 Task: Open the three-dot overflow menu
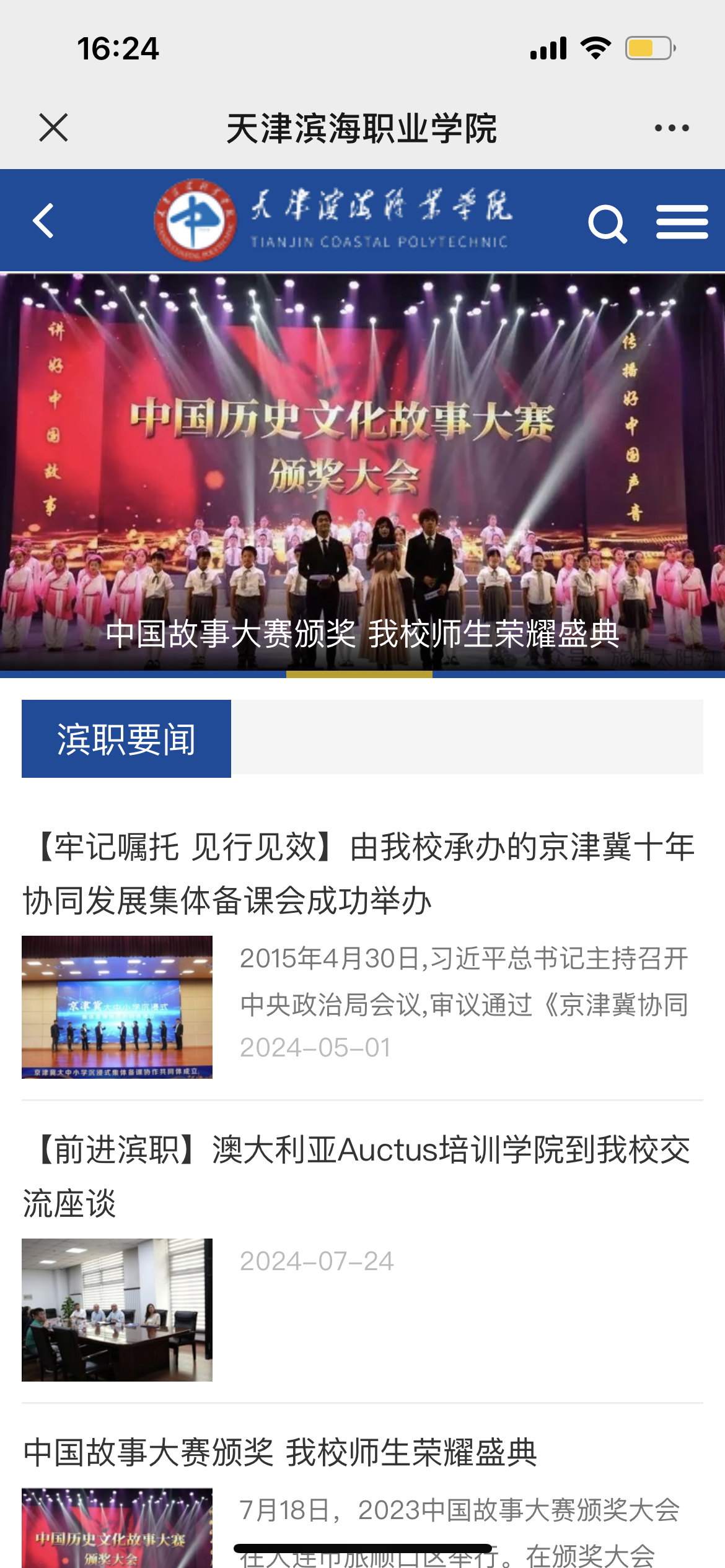(672, 128)
